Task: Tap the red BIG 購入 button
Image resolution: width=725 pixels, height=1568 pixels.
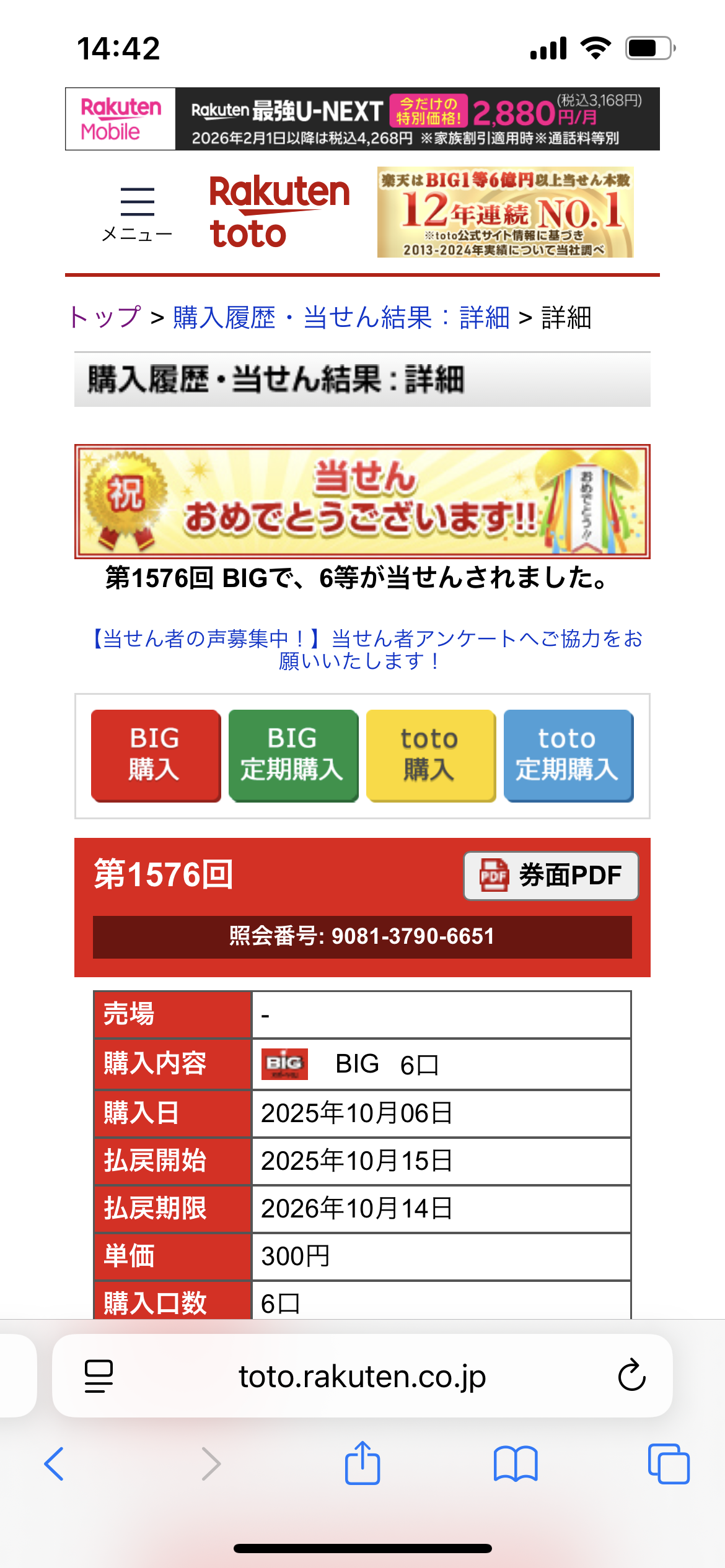Action: click(x=156, y=755)
